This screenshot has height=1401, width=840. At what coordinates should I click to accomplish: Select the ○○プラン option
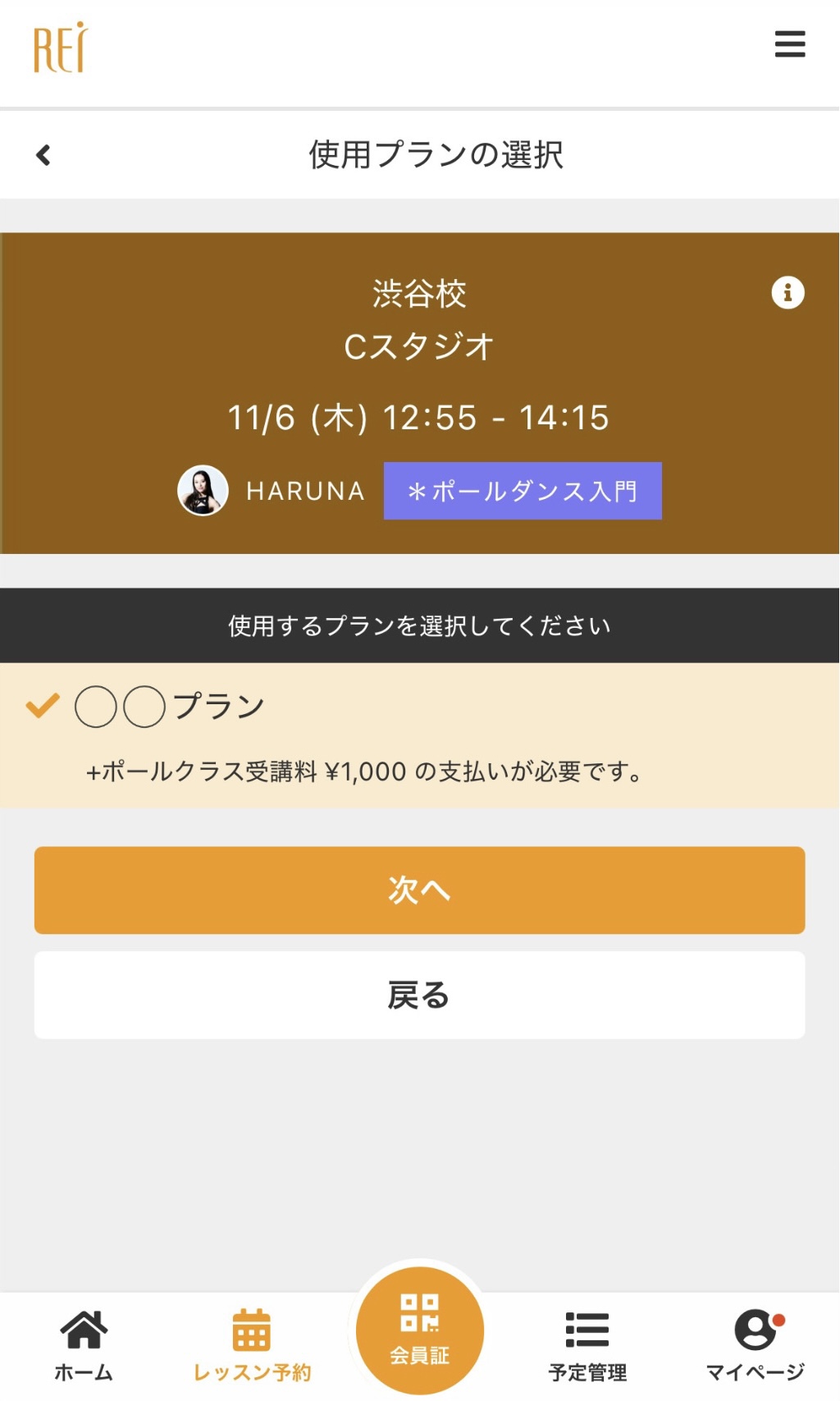point(170,707)
